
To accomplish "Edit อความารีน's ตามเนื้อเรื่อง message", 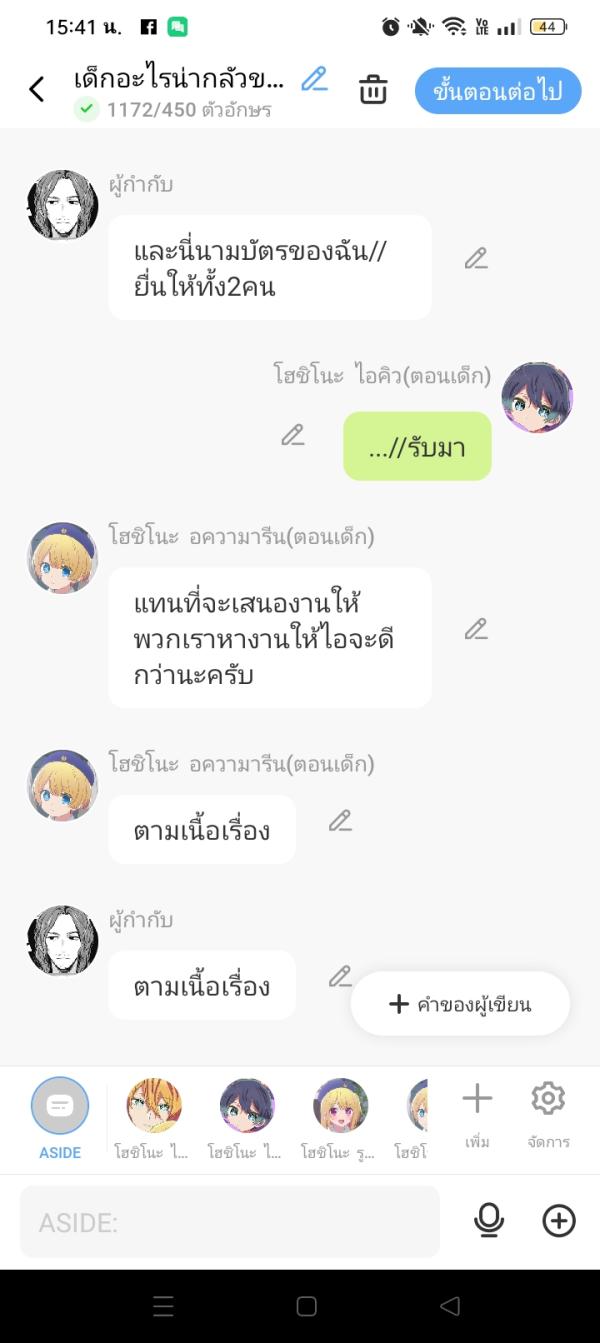I will [340, 821].
